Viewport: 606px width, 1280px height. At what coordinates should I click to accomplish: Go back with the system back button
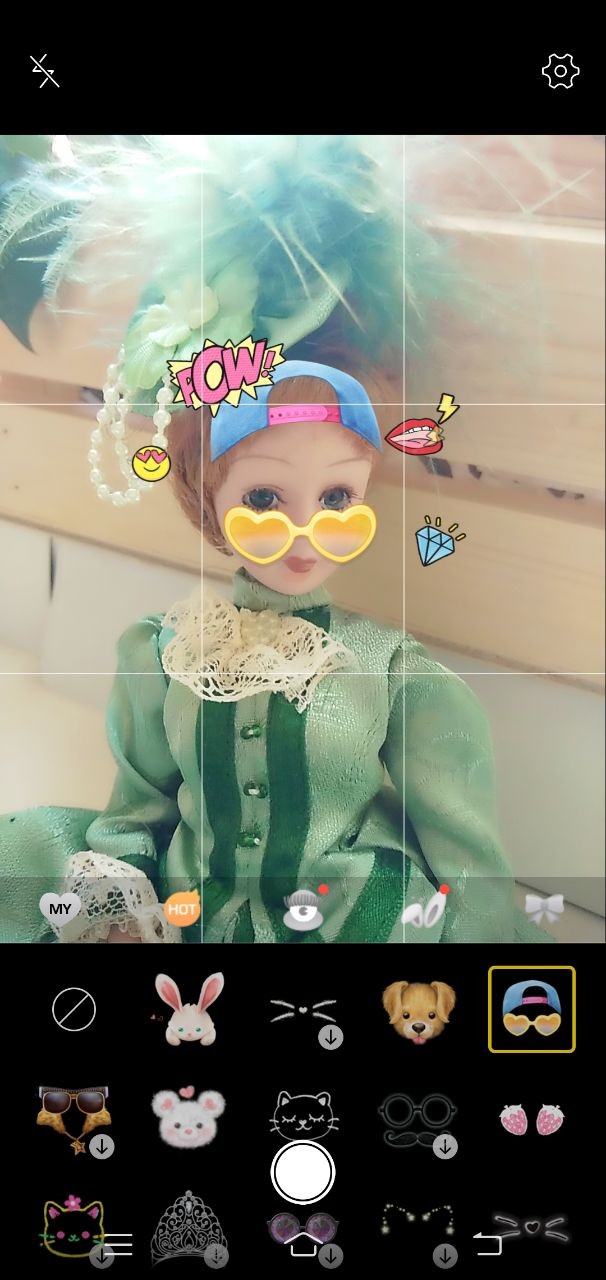(x=487, y=1244)
